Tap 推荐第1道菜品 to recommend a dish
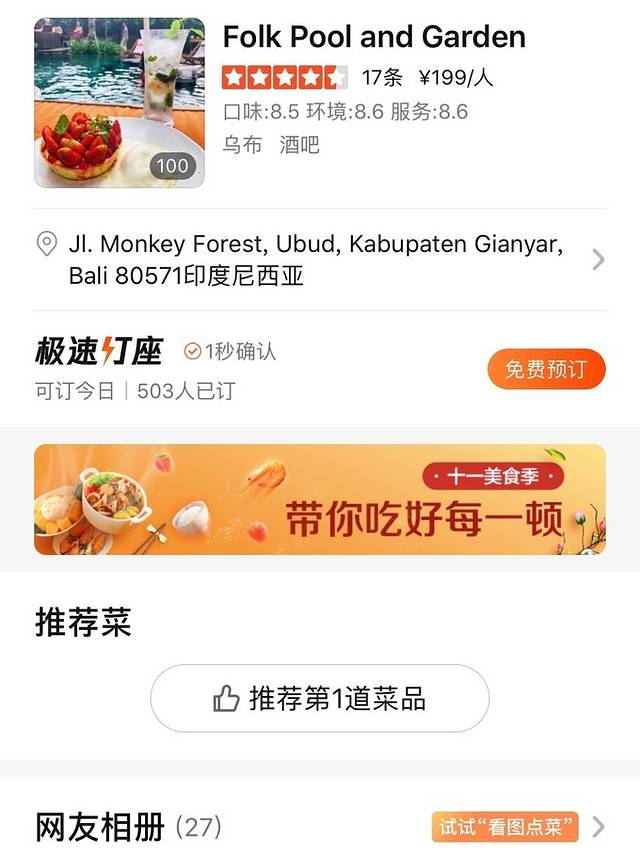This screenshot has height=853, width=640. point(320,698)
